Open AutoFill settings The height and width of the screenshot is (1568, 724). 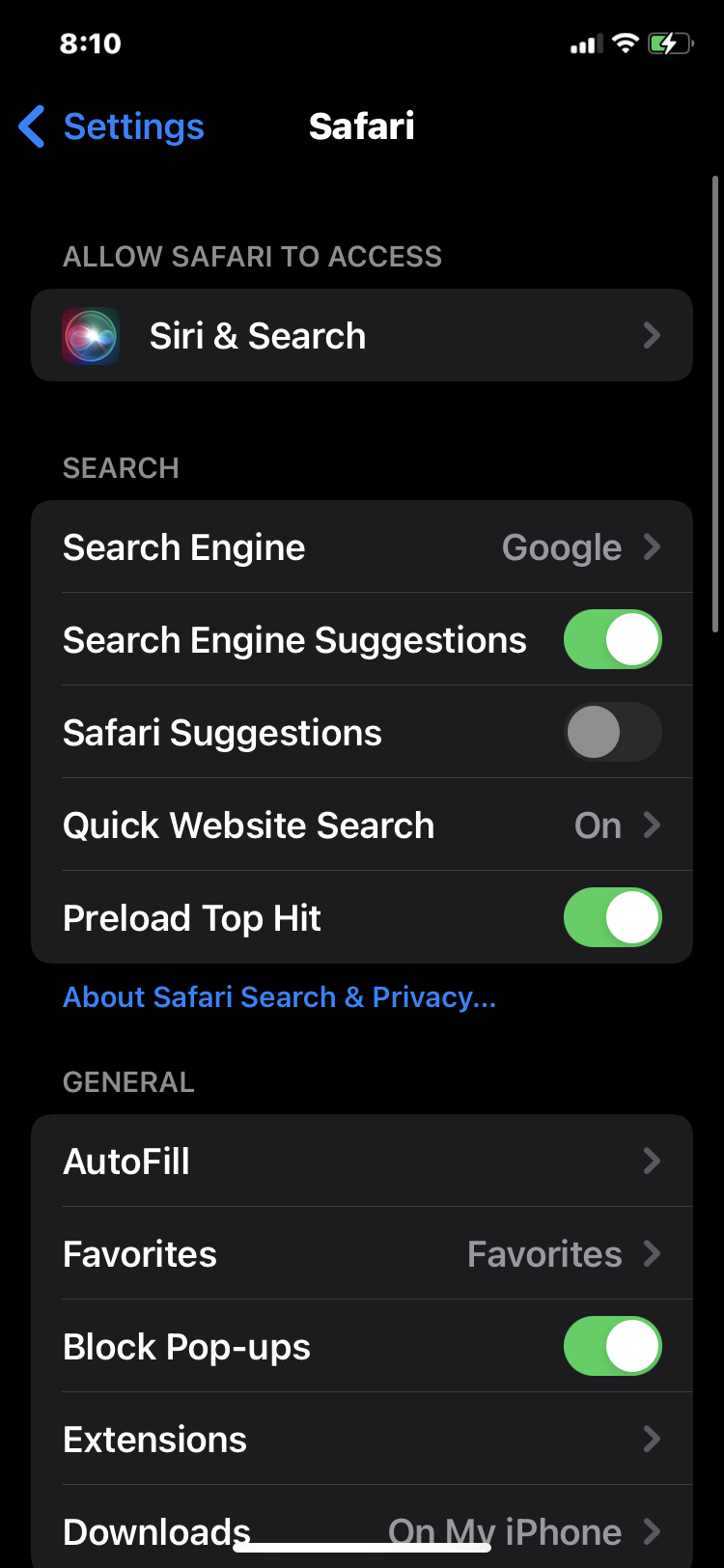pos(362,1161)
